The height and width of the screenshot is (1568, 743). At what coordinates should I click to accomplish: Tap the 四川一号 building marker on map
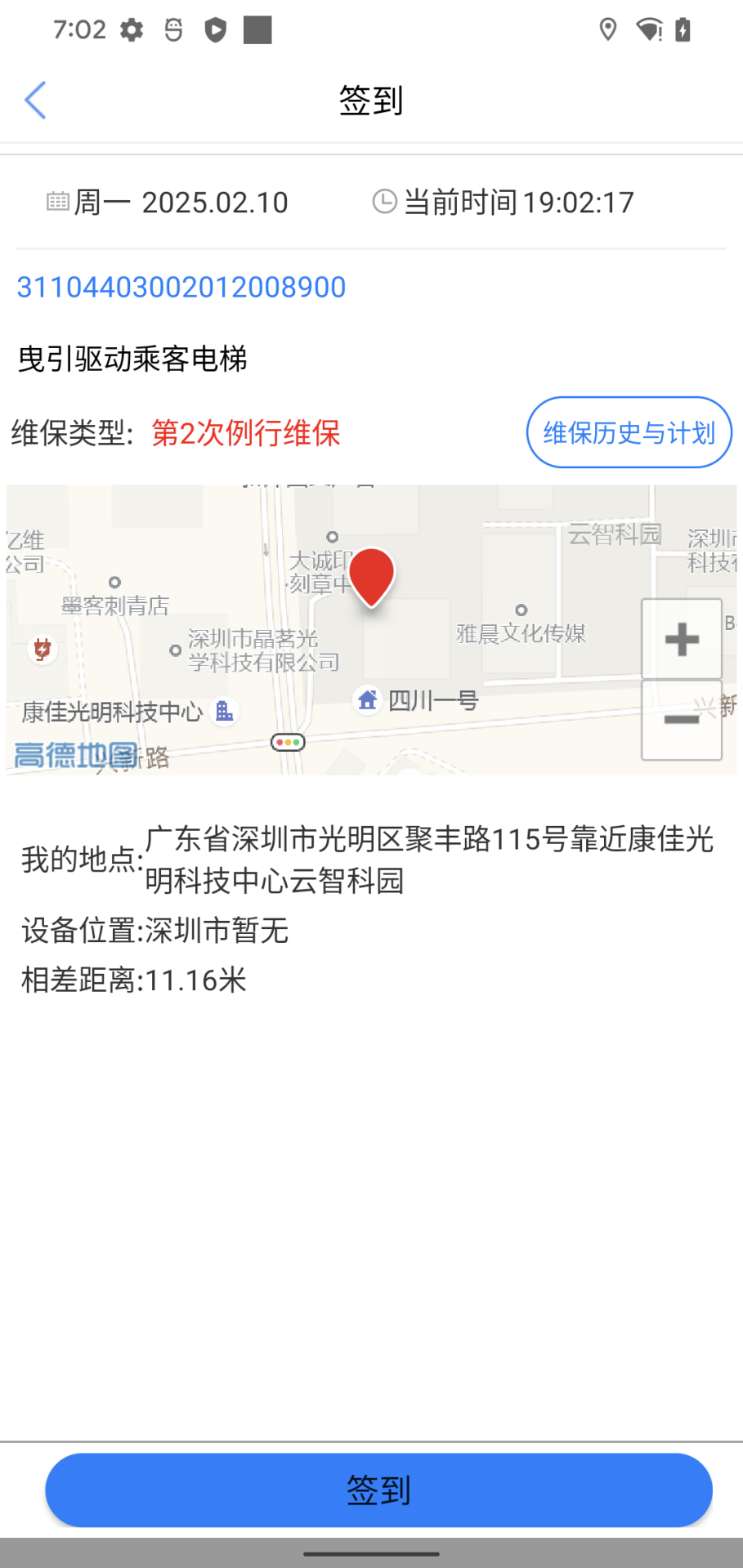[367, 700]
